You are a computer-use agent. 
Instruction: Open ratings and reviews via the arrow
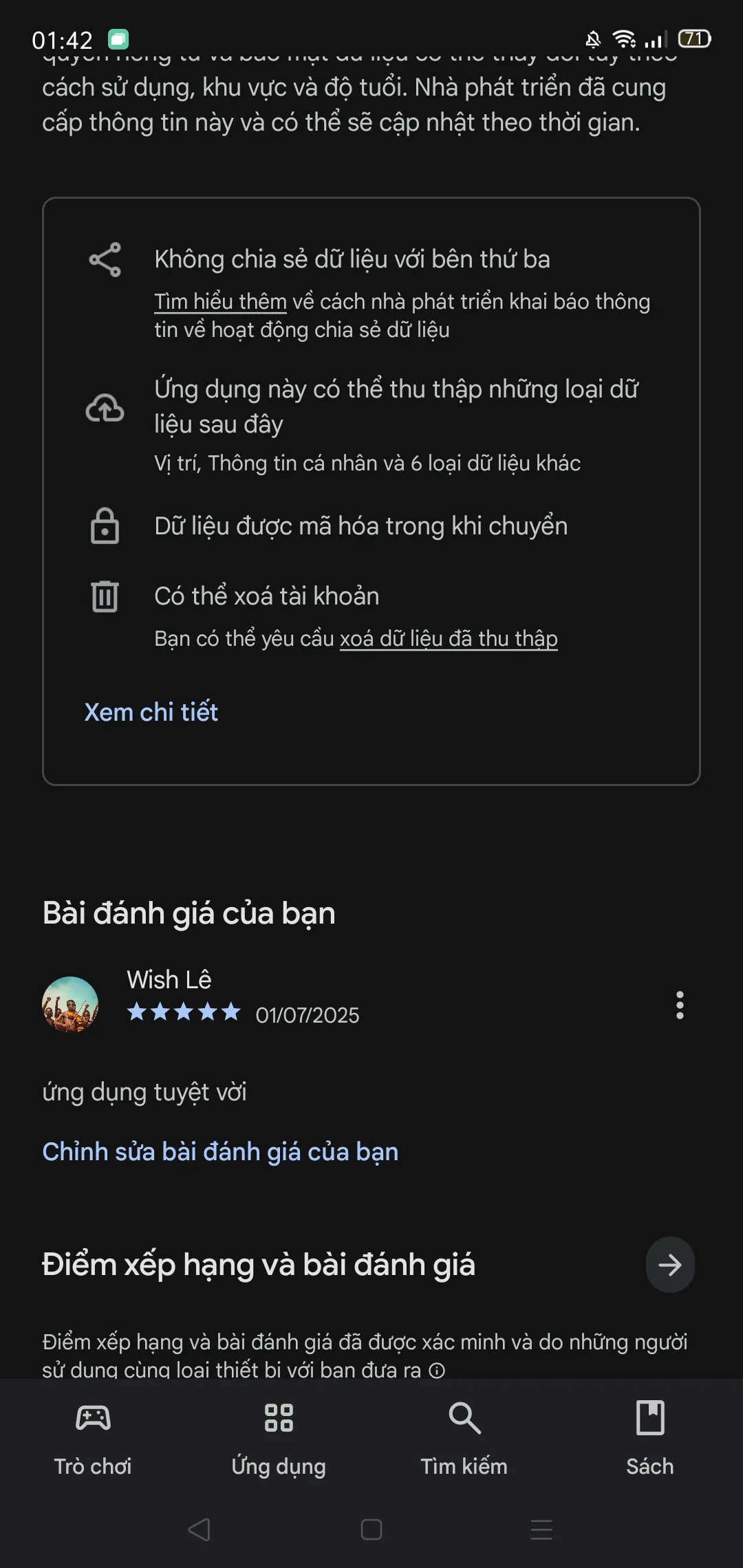(669, 1265)
